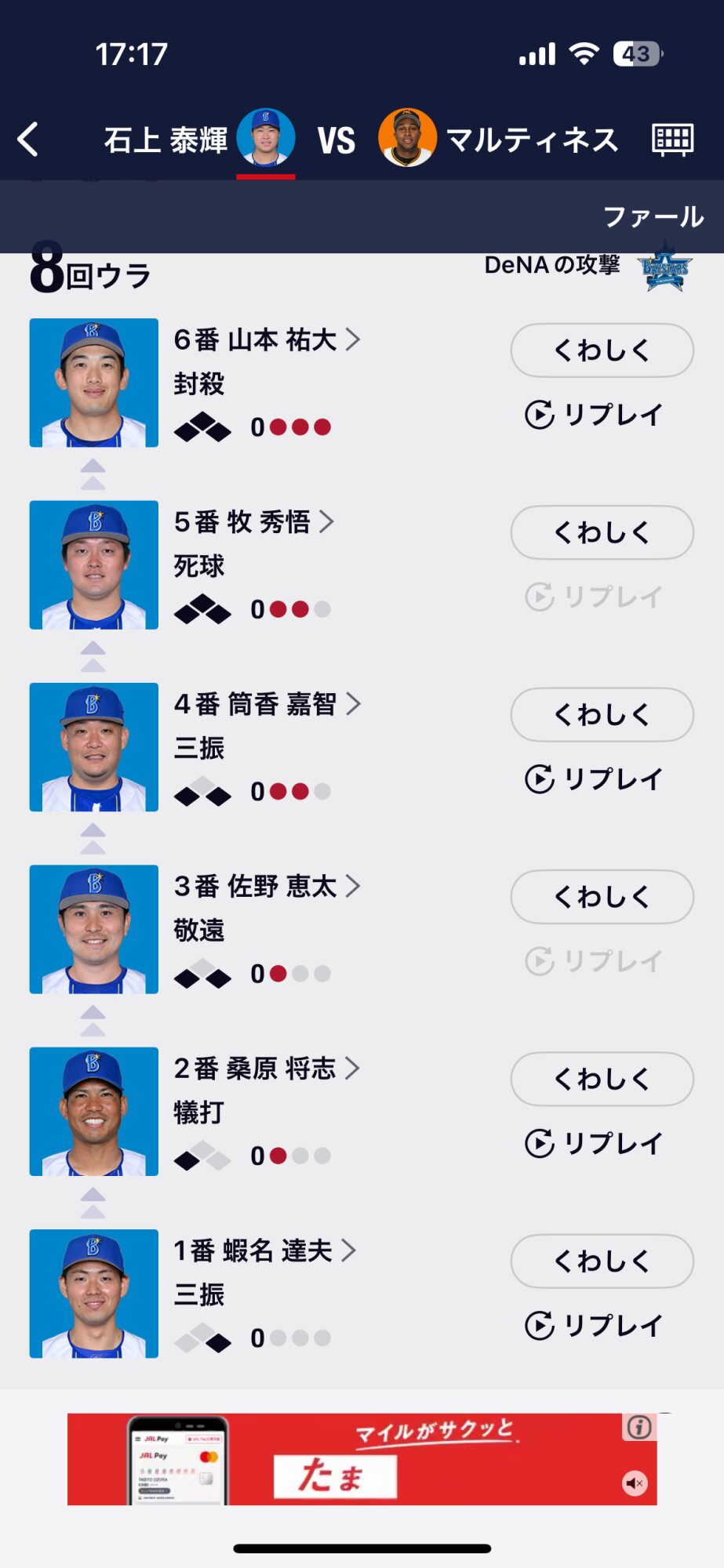Image resolution: width=724 pixels, height=1568 pixels.
Task: Open player page for 3番 佐野 恵太
Action: pyautogui.click(x=267, y=886)
